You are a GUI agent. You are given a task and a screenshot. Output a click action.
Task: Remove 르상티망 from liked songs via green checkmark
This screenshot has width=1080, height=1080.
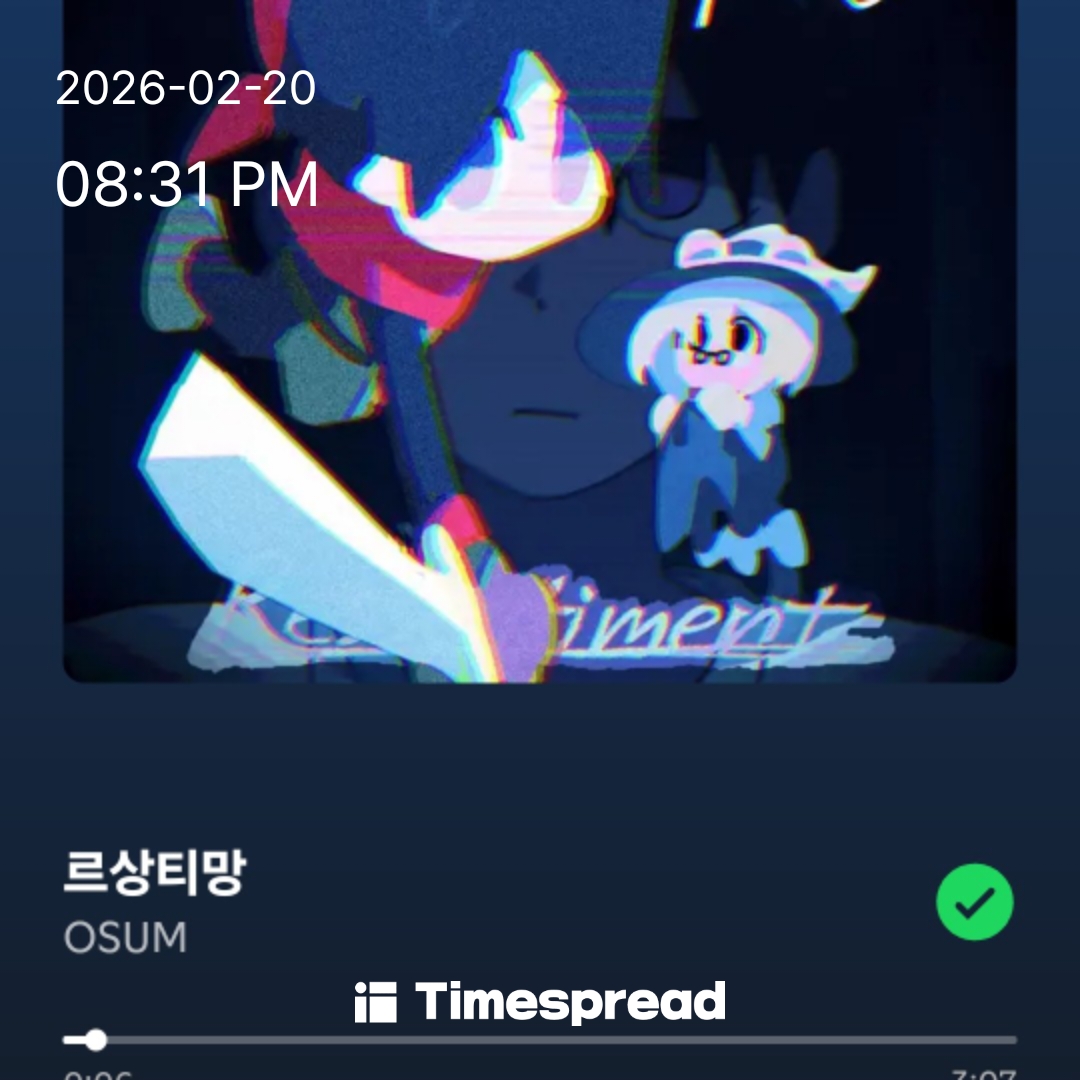click(974, 902)
